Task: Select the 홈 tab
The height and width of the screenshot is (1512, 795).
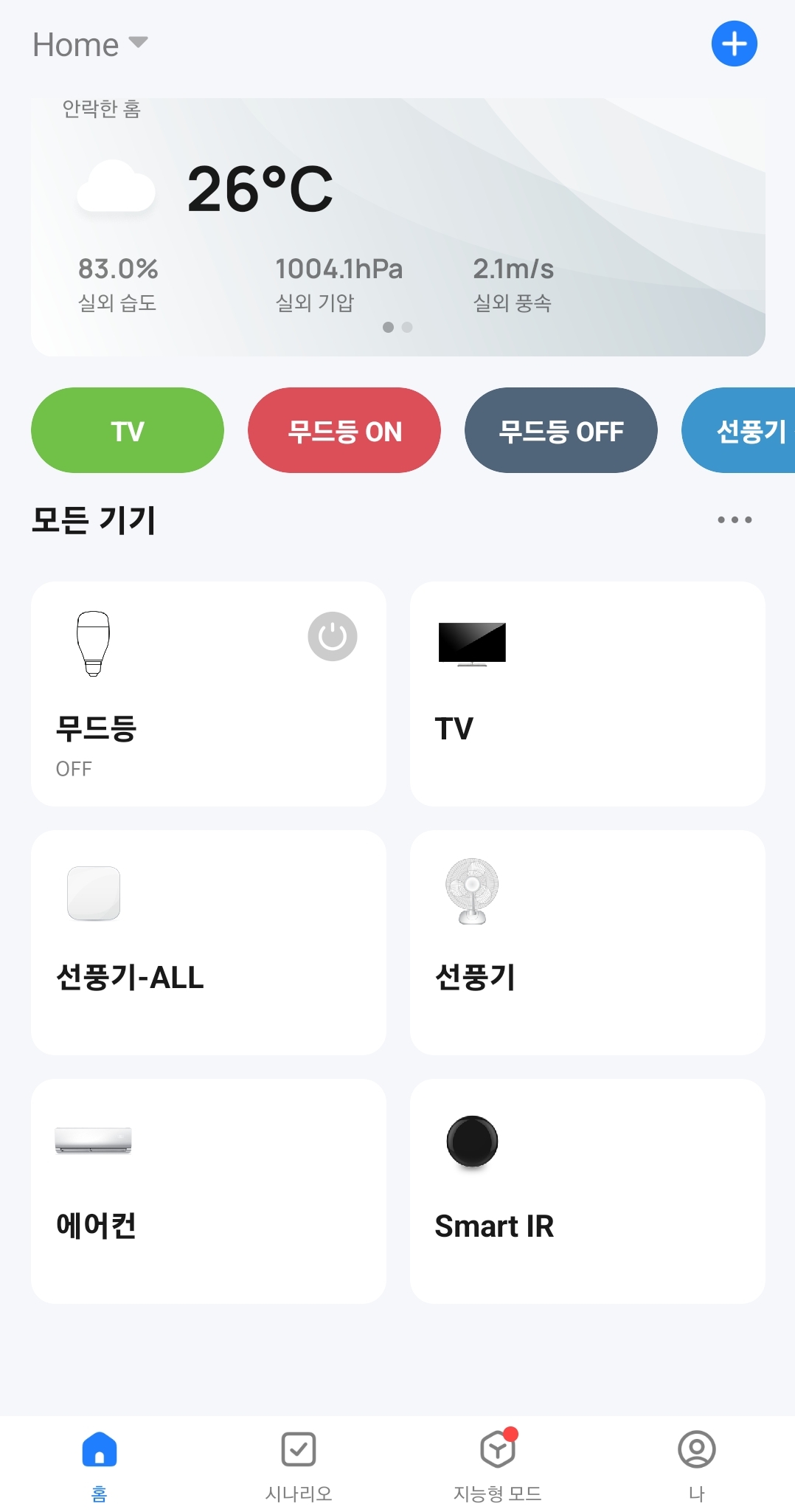Action: point(100,1466)
